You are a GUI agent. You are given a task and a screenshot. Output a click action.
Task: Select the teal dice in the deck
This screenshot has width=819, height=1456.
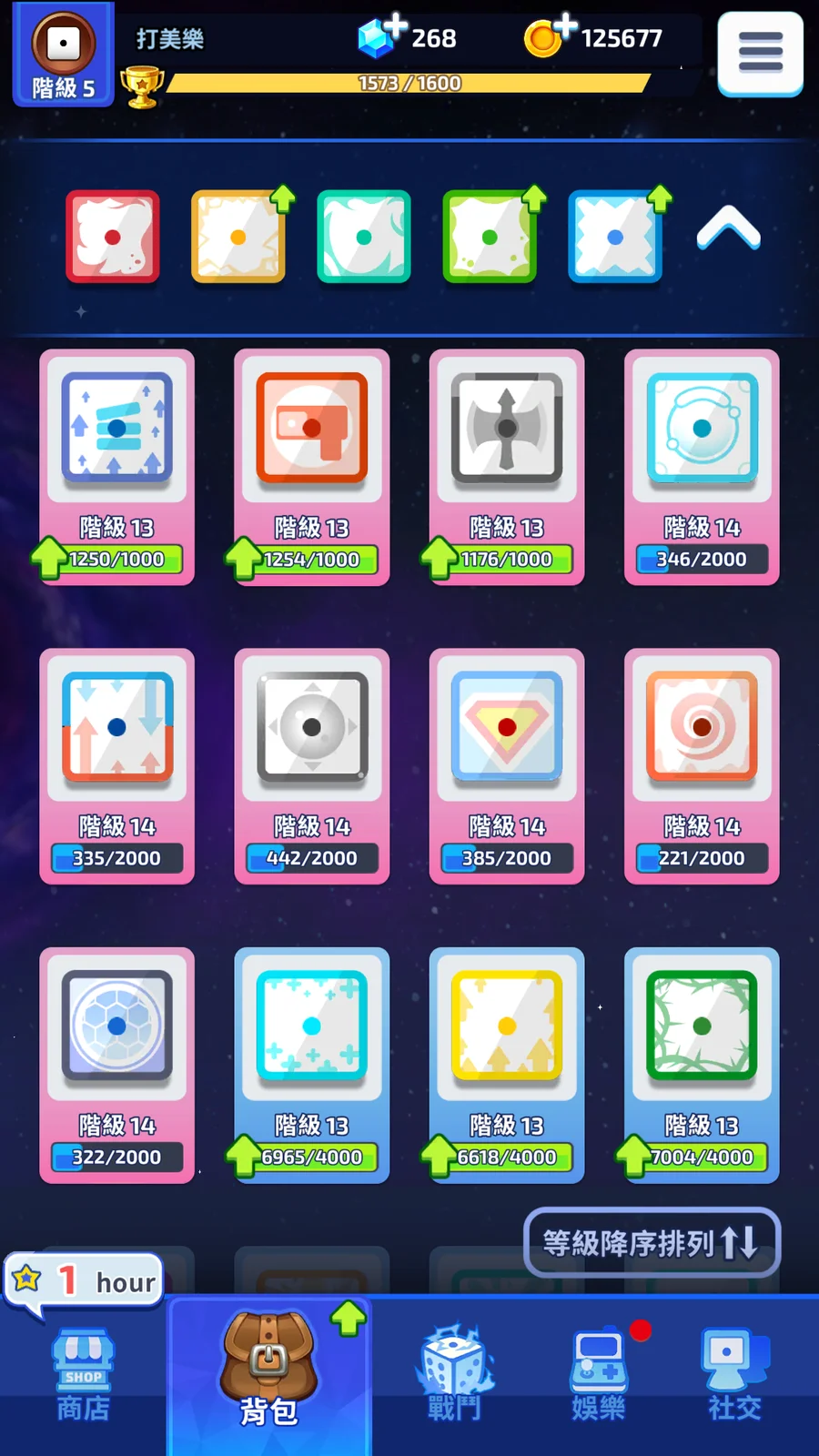(x=364, y=237)
